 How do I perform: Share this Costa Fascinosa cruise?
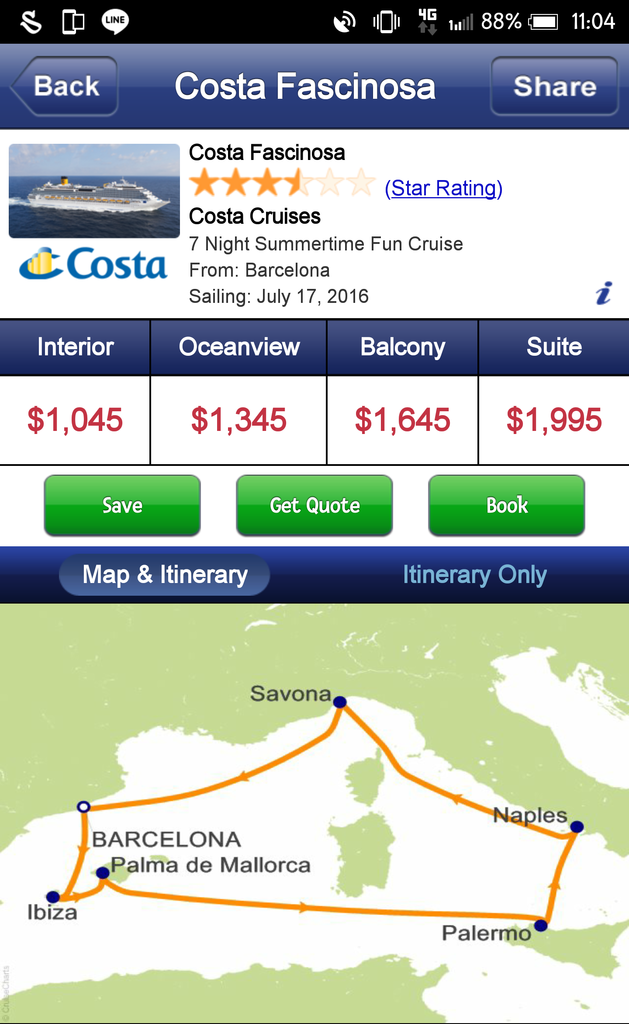[x=554, y=86]
